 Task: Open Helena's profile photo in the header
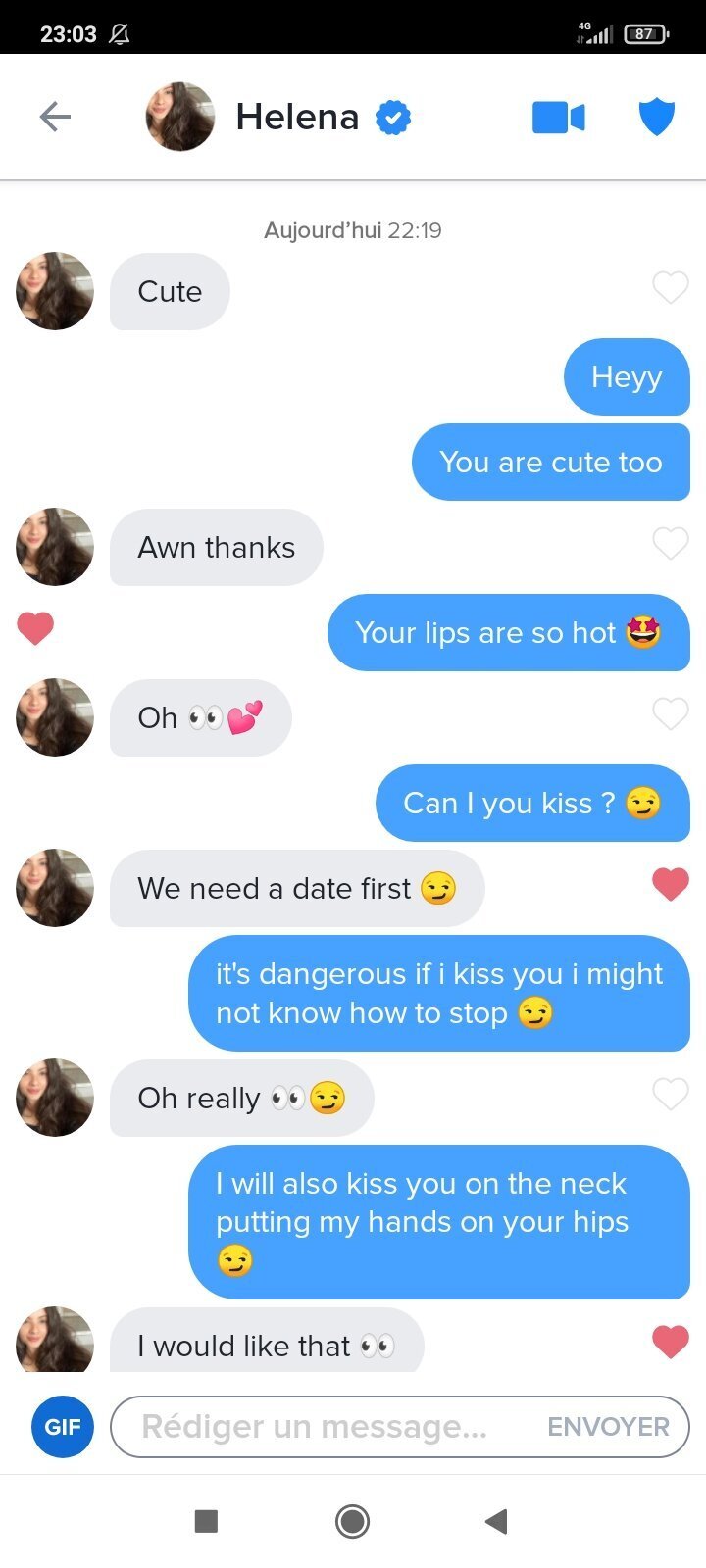[180, 117]
